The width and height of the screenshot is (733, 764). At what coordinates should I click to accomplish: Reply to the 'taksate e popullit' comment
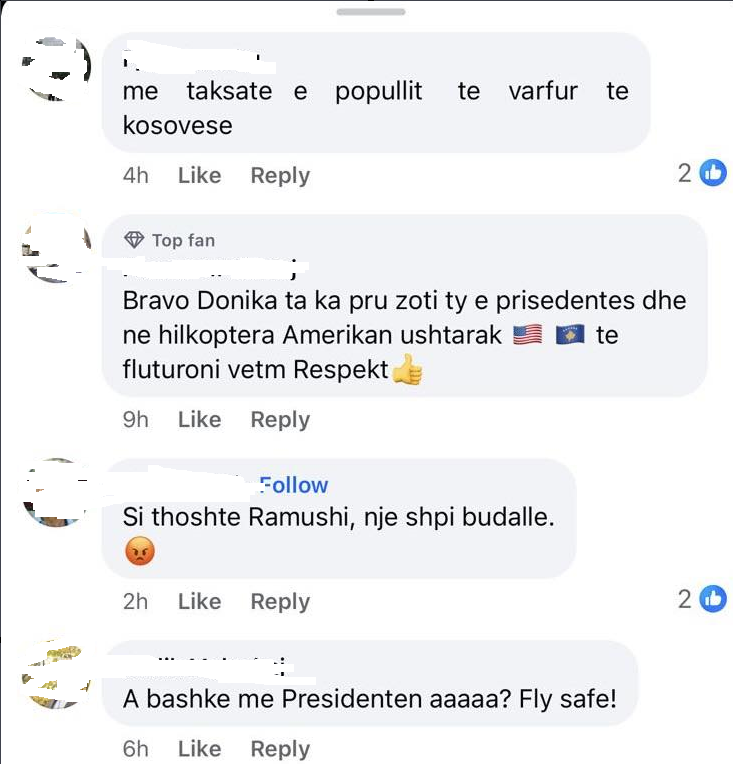280,175
